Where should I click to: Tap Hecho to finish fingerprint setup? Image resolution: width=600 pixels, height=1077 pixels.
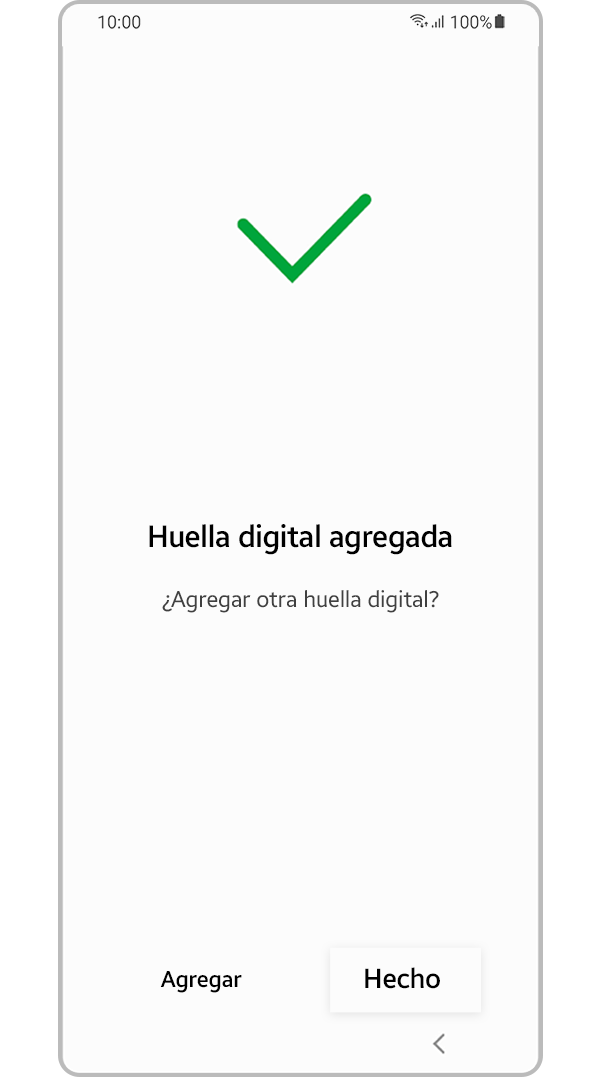pos(404,979)
